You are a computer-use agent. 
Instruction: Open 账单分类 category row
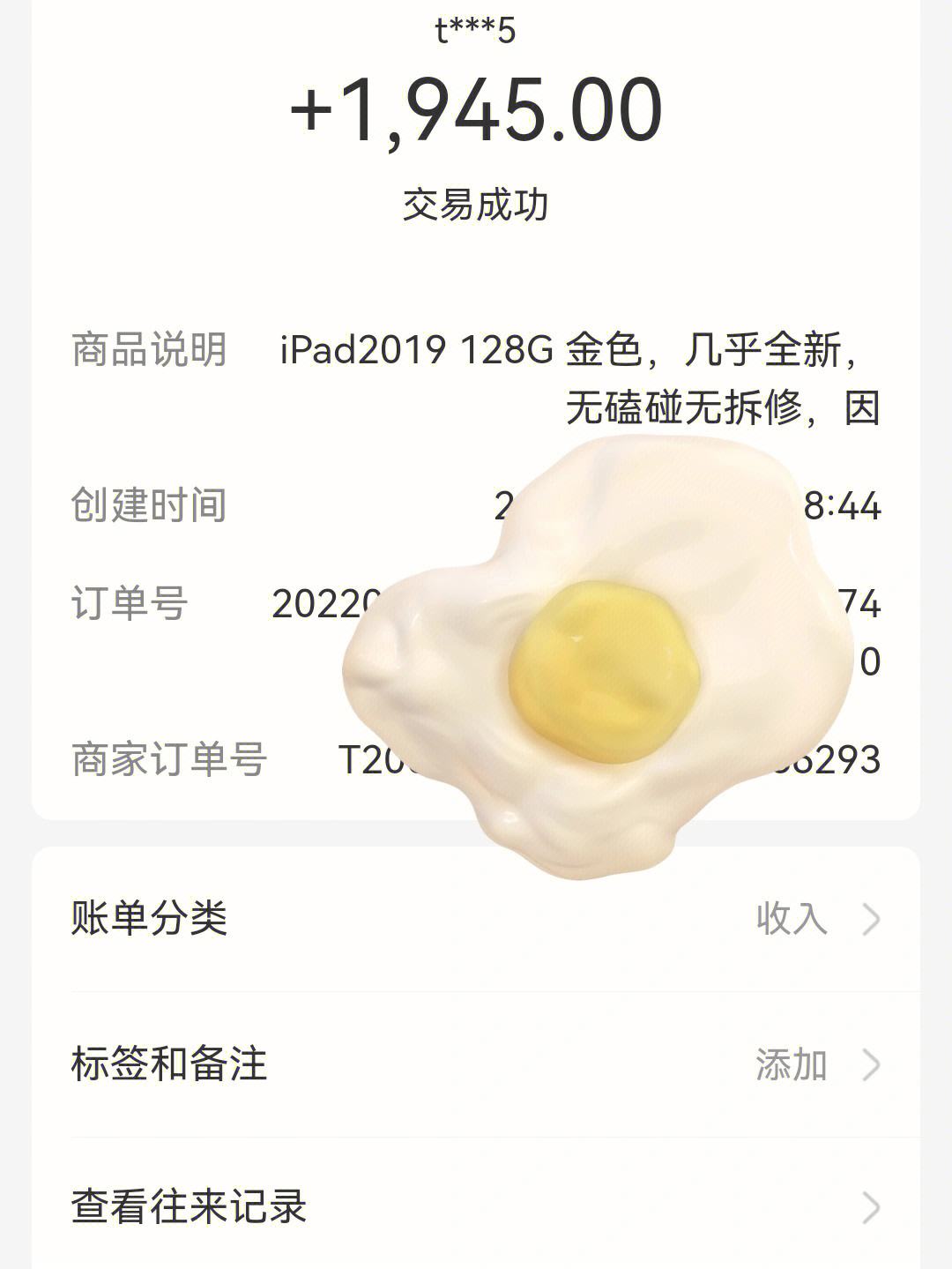click(x=476, y=919)
